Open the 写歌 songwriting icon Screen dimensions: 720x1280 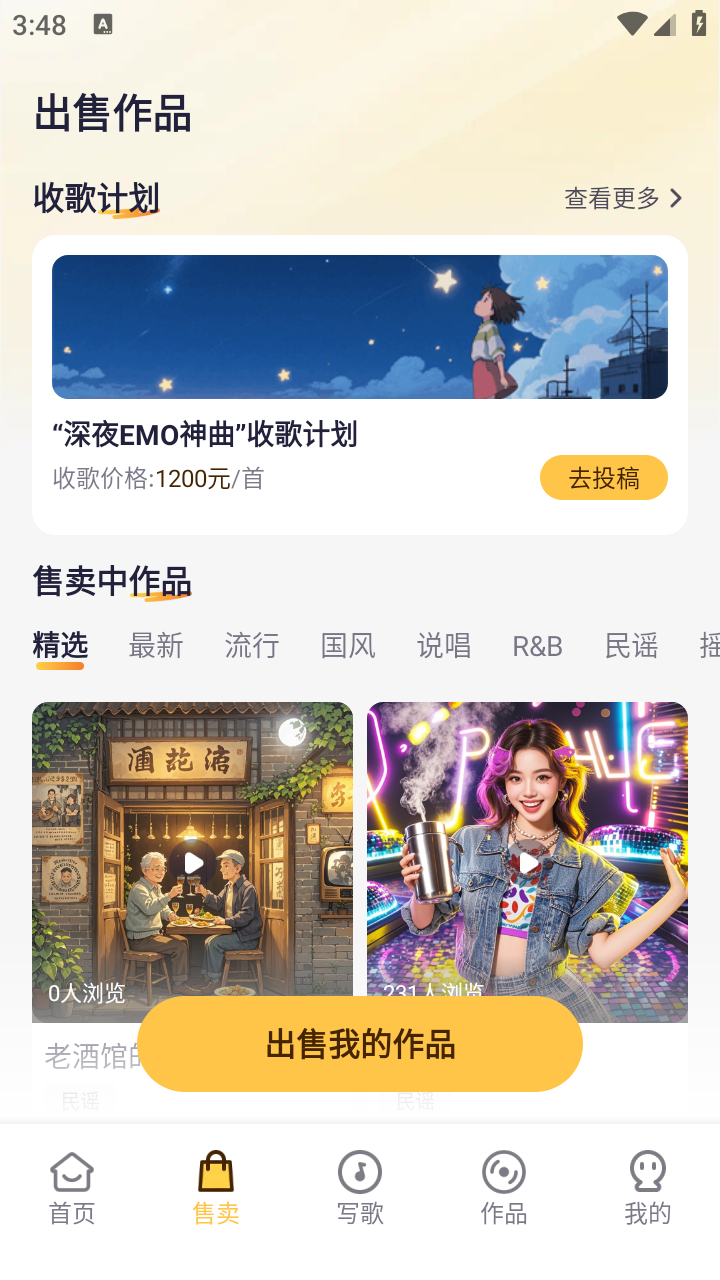point(359,1185)
